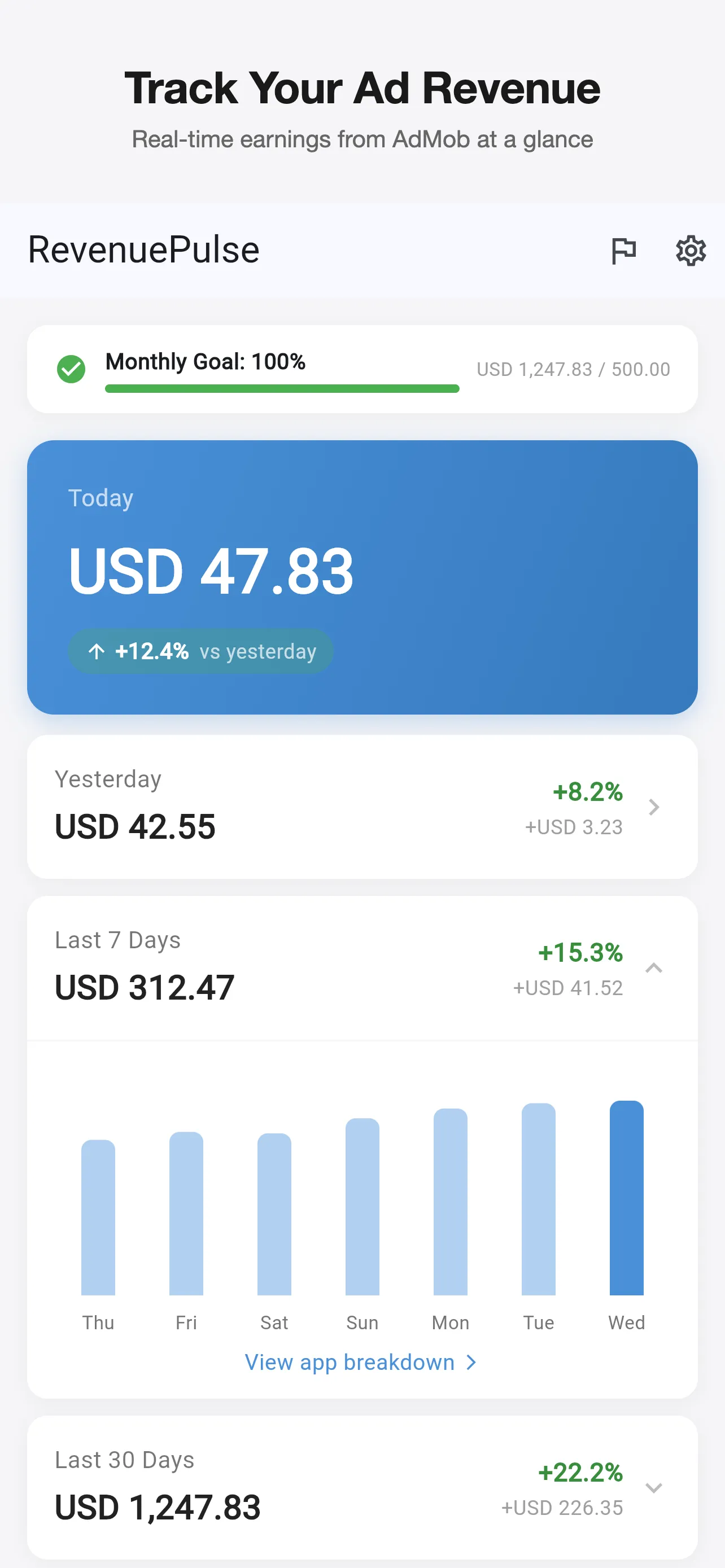Open Yesterday's detail view via the chevron
This screenshot has height=1568, width=725.
click(x=654, y=807)
